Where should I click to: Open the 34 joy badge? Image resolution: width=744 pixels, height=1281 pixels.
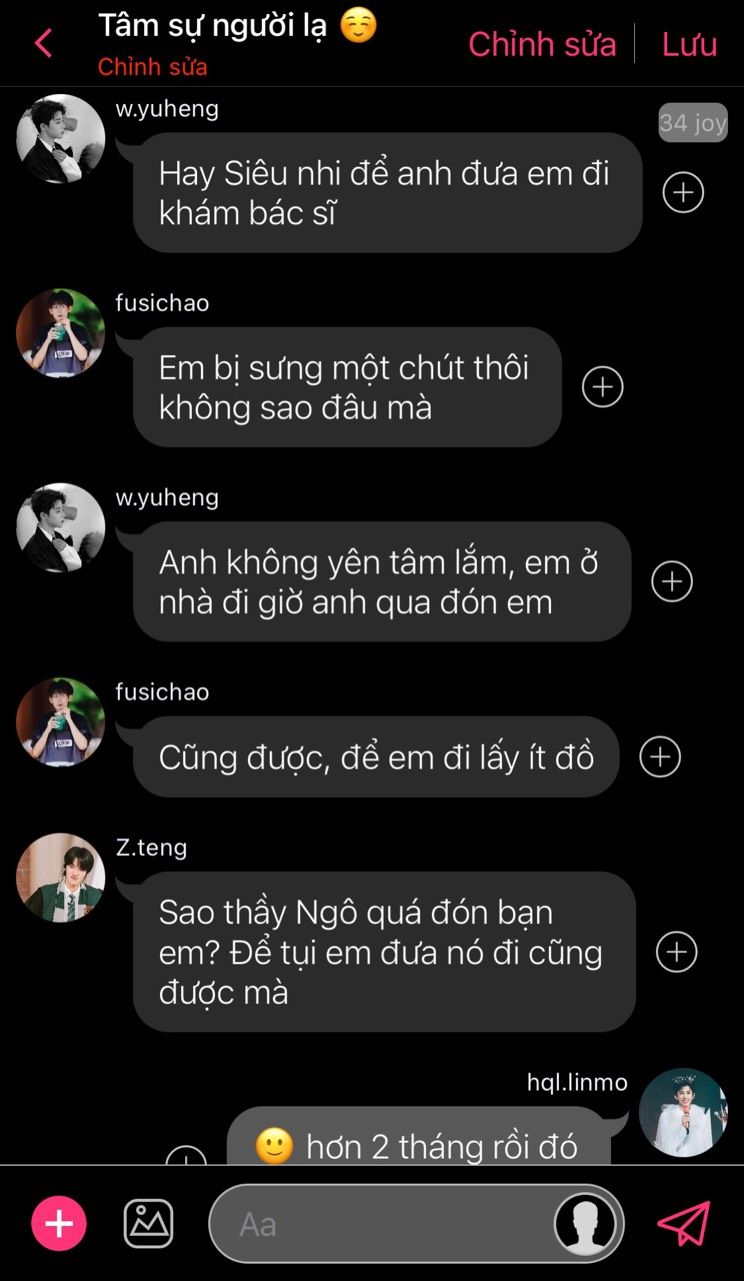coord(692,123)
